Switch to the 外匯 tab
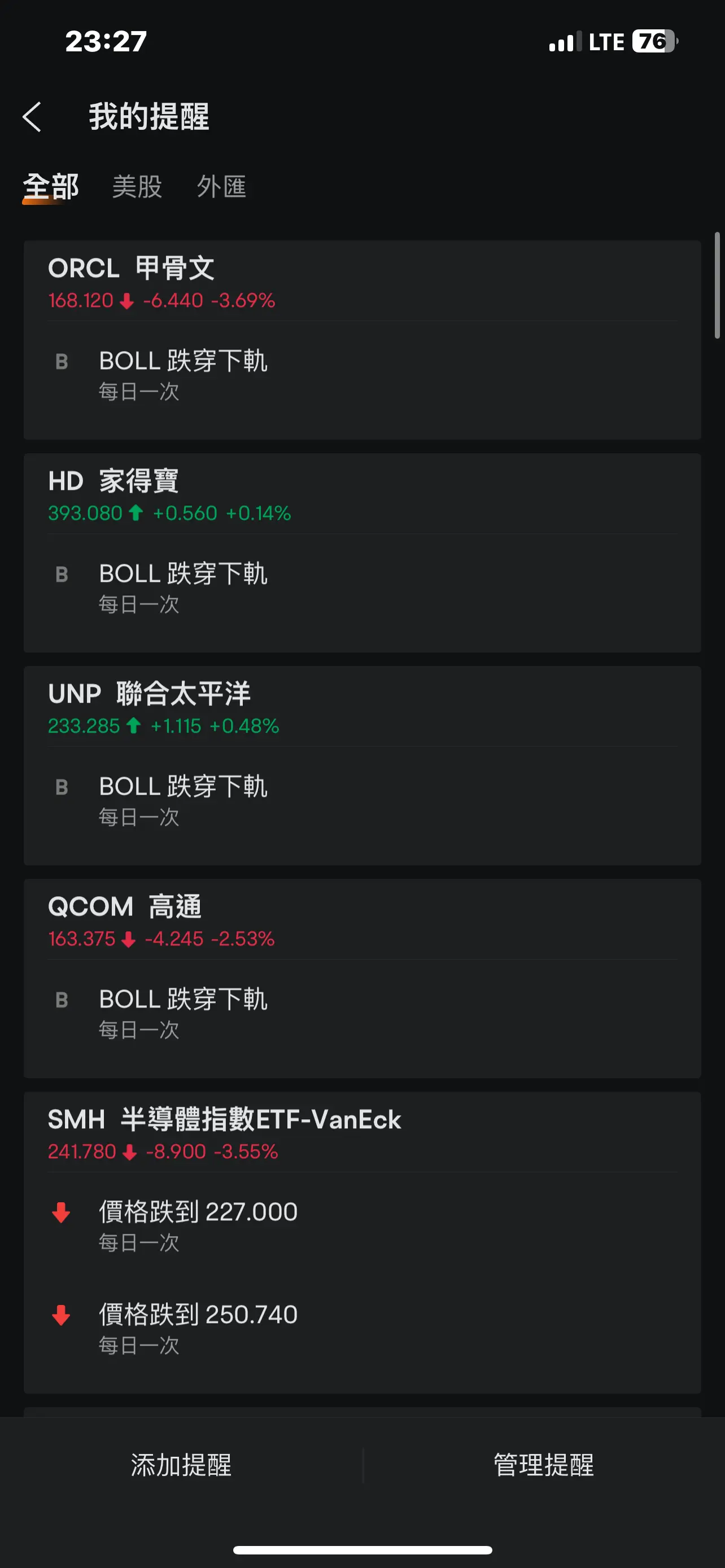The image size is (725, 1568). pyautogui.click(x=221, y=186)
